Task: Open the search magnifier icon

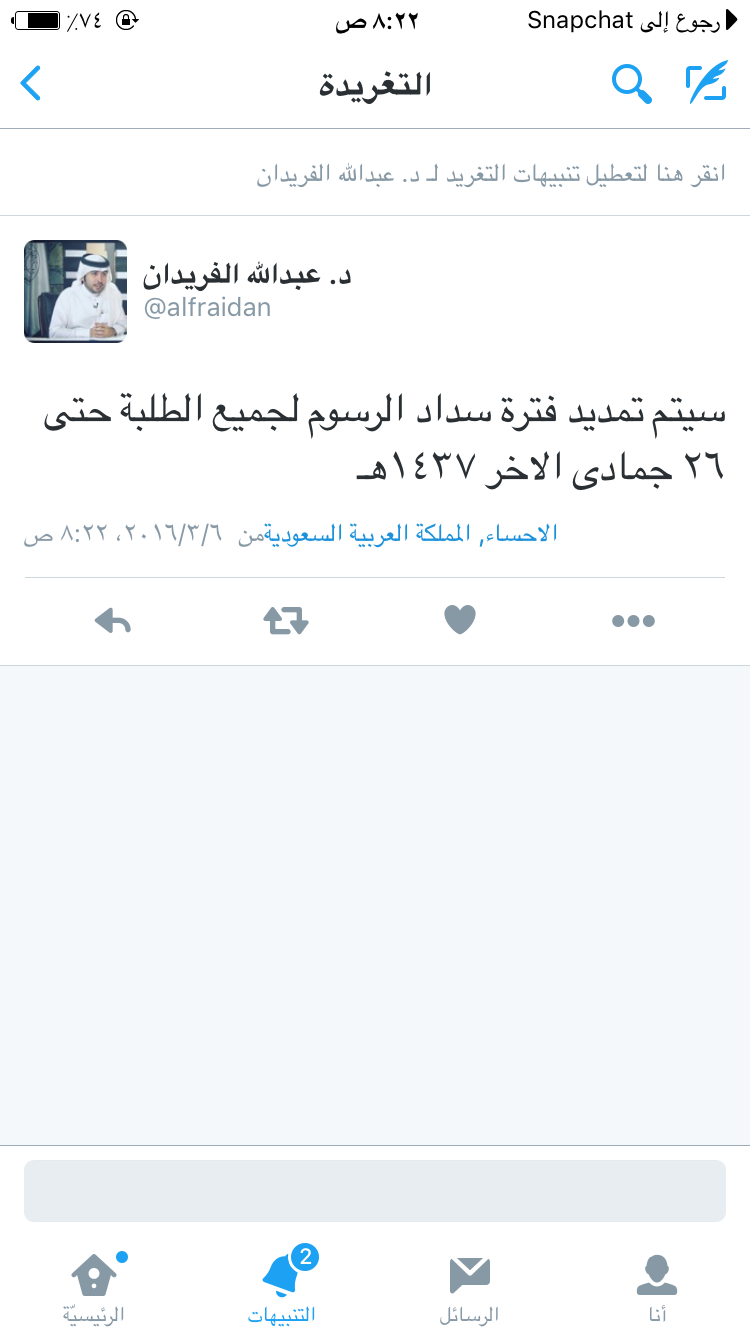Action: [x=632, y=84]
